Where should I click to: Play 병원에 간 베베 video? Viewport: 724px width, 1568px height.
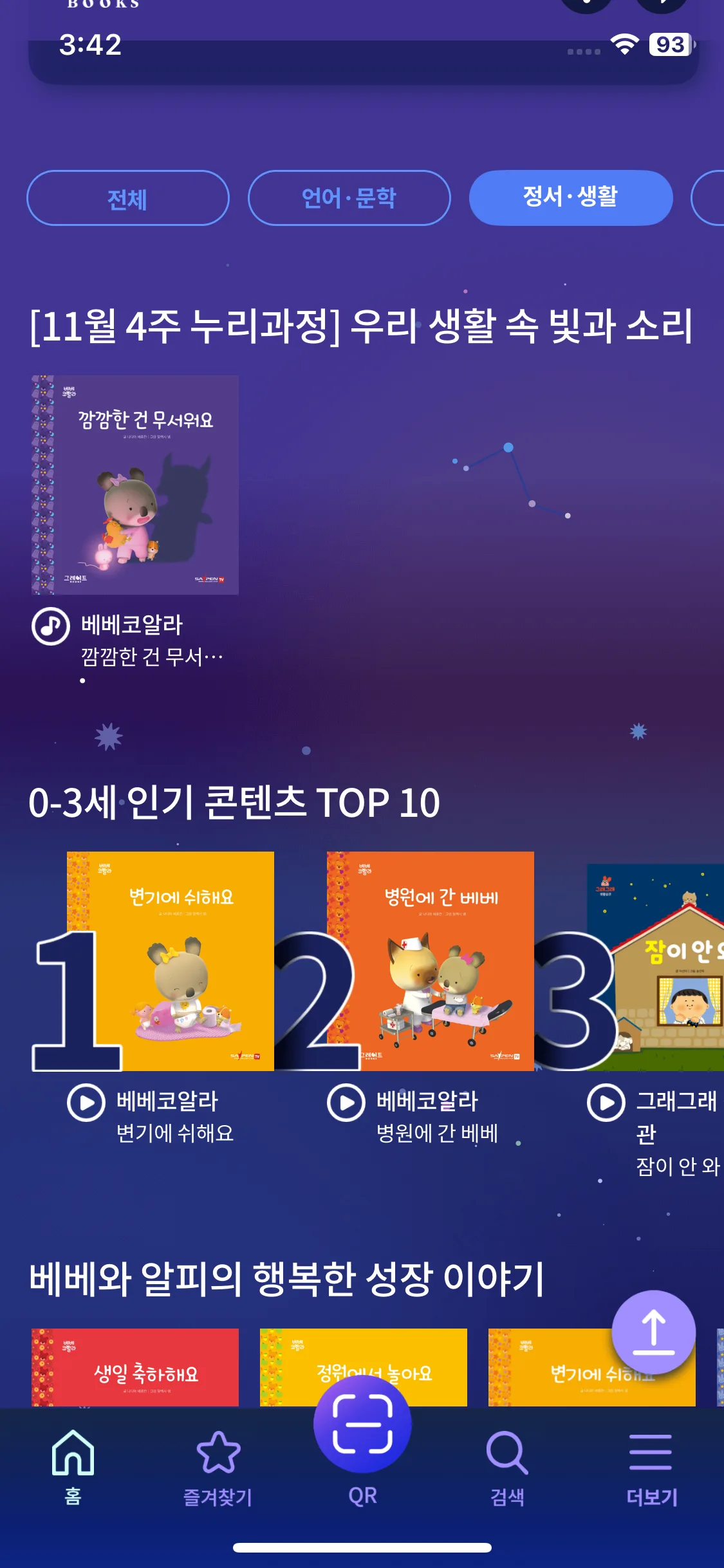point(346,1103)
